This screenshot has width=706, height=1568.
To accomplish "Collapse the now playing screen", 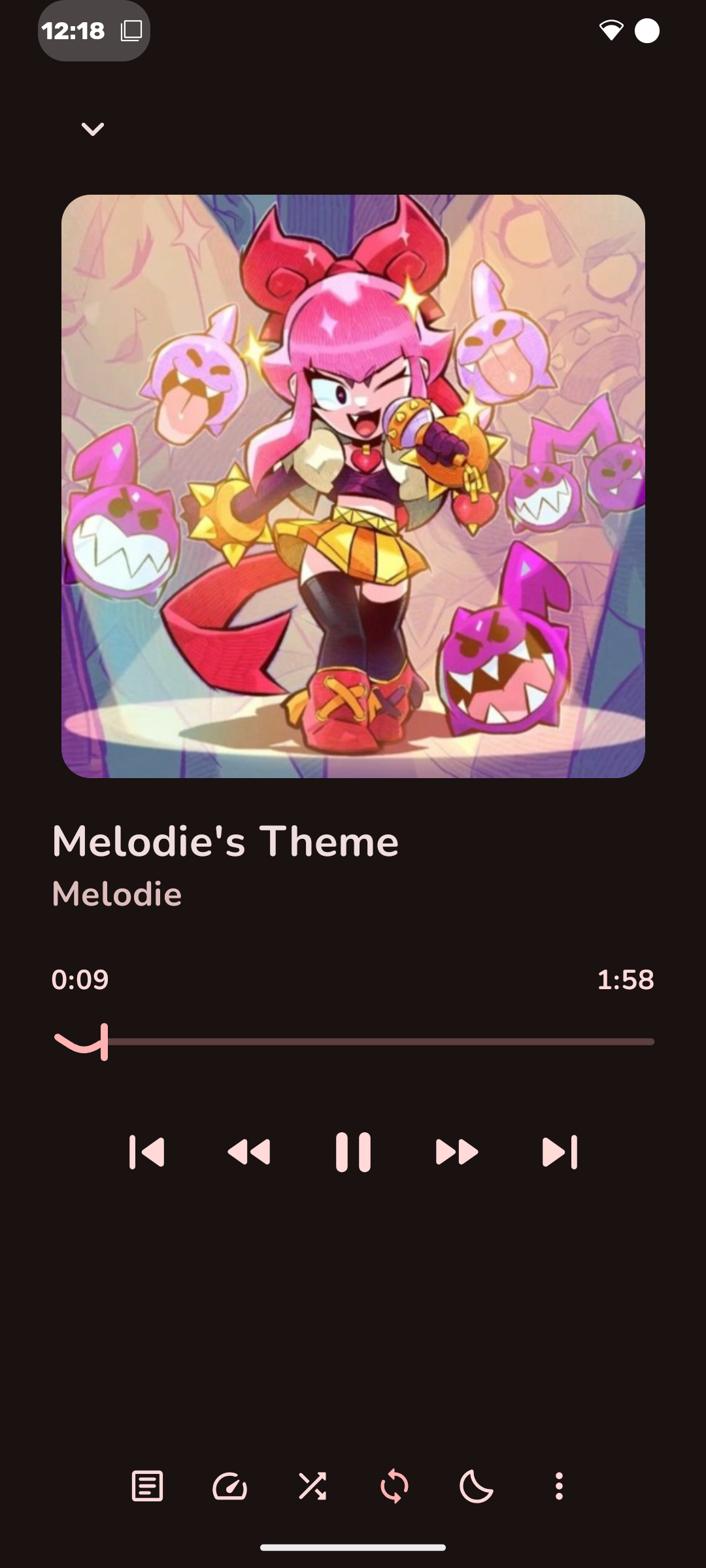I will tap(92, 129).
